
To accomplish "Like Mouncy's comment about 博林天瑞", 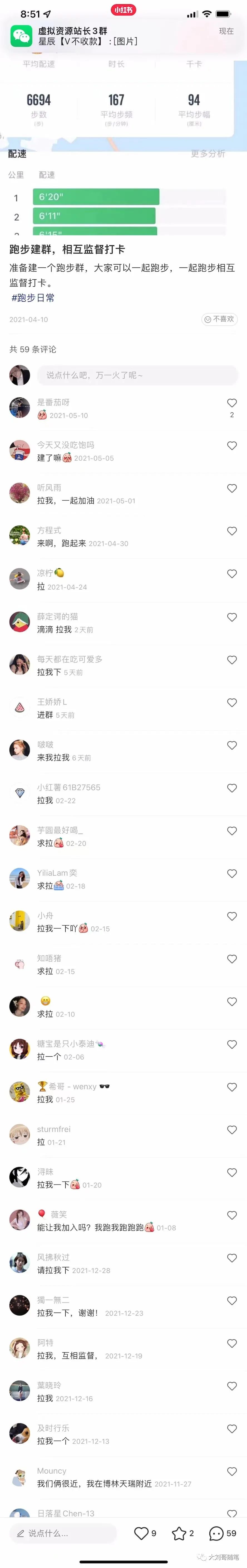I will click(232, 1471).
